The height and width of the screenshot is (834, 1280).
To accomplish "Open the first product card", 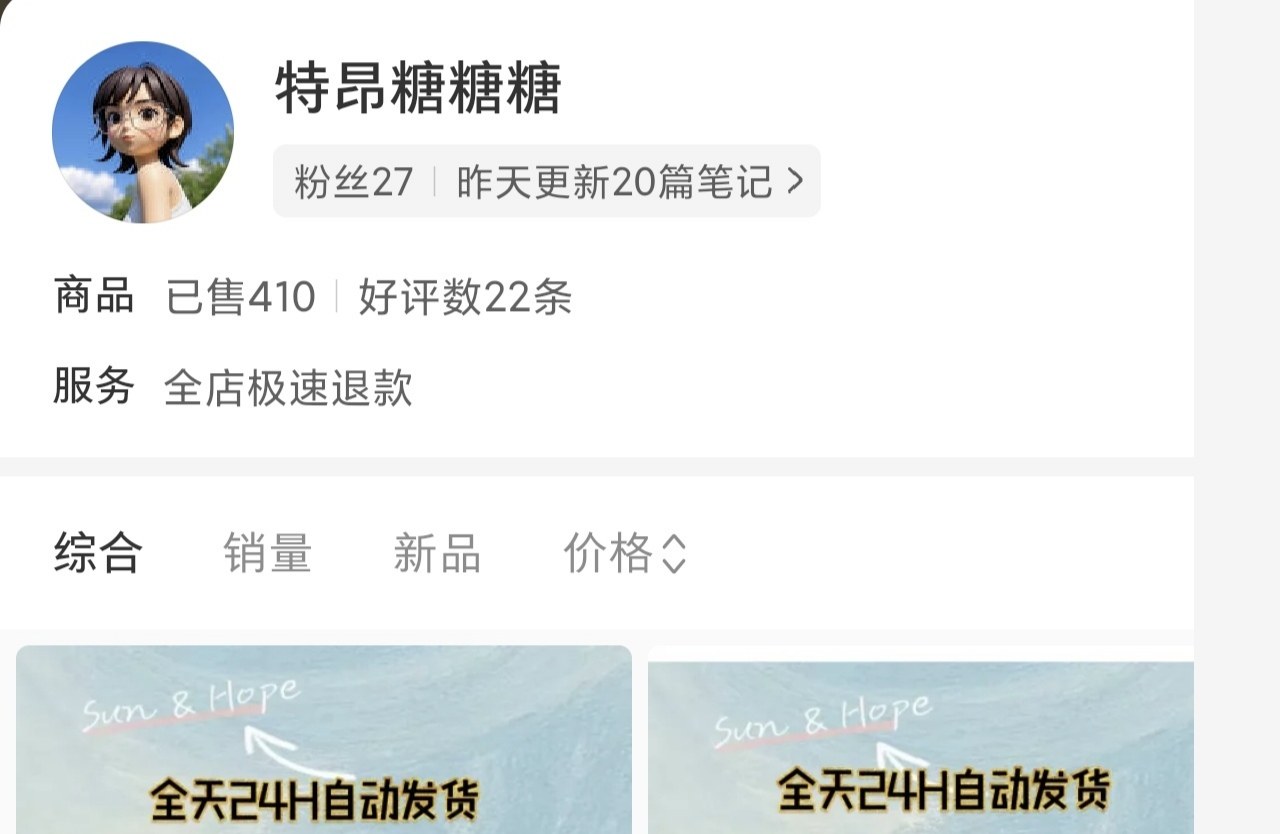I will (x=323, y=740).
